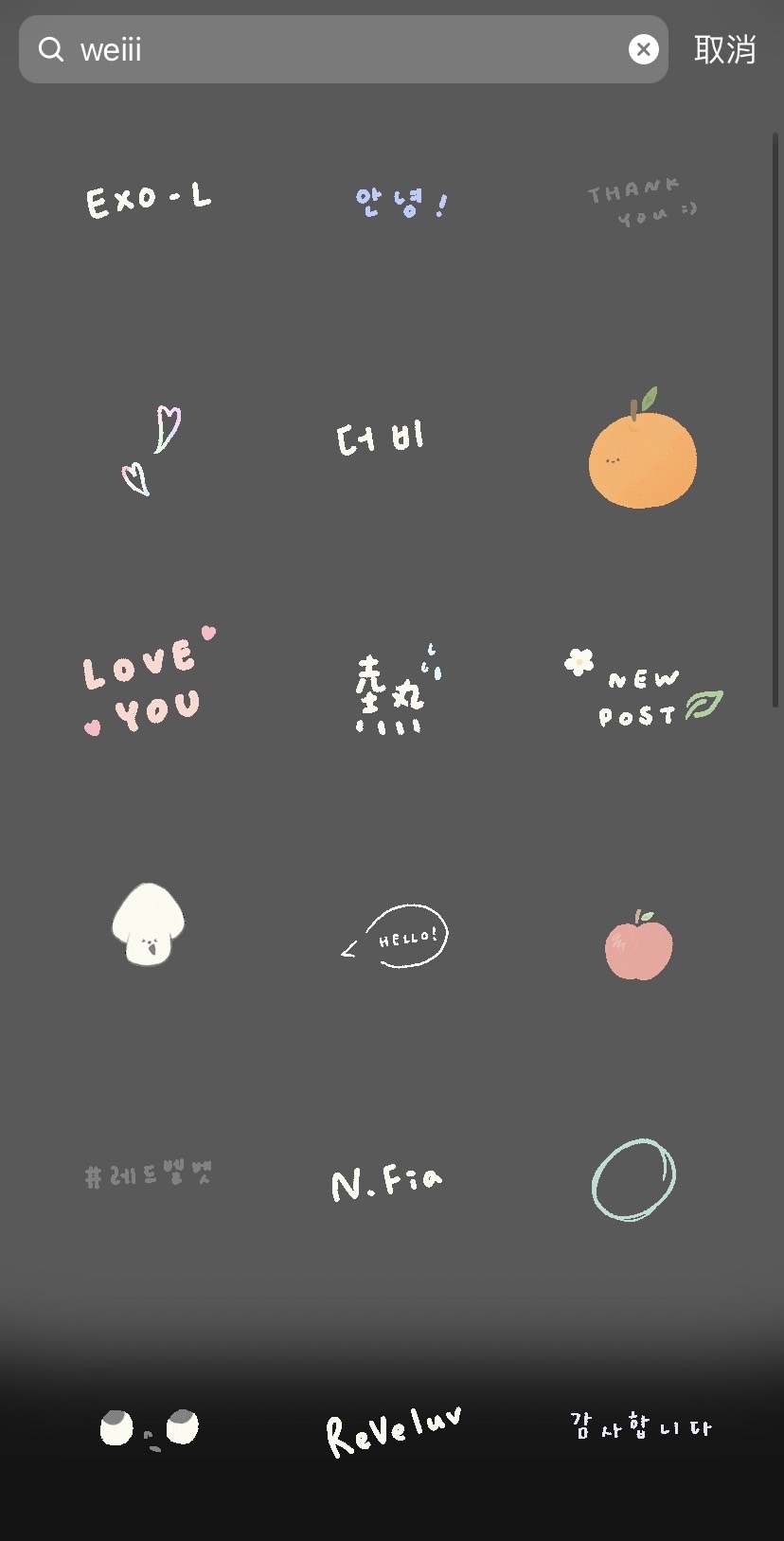Select the #레드벨벳 hashtag sticker

coord(147,1174)
